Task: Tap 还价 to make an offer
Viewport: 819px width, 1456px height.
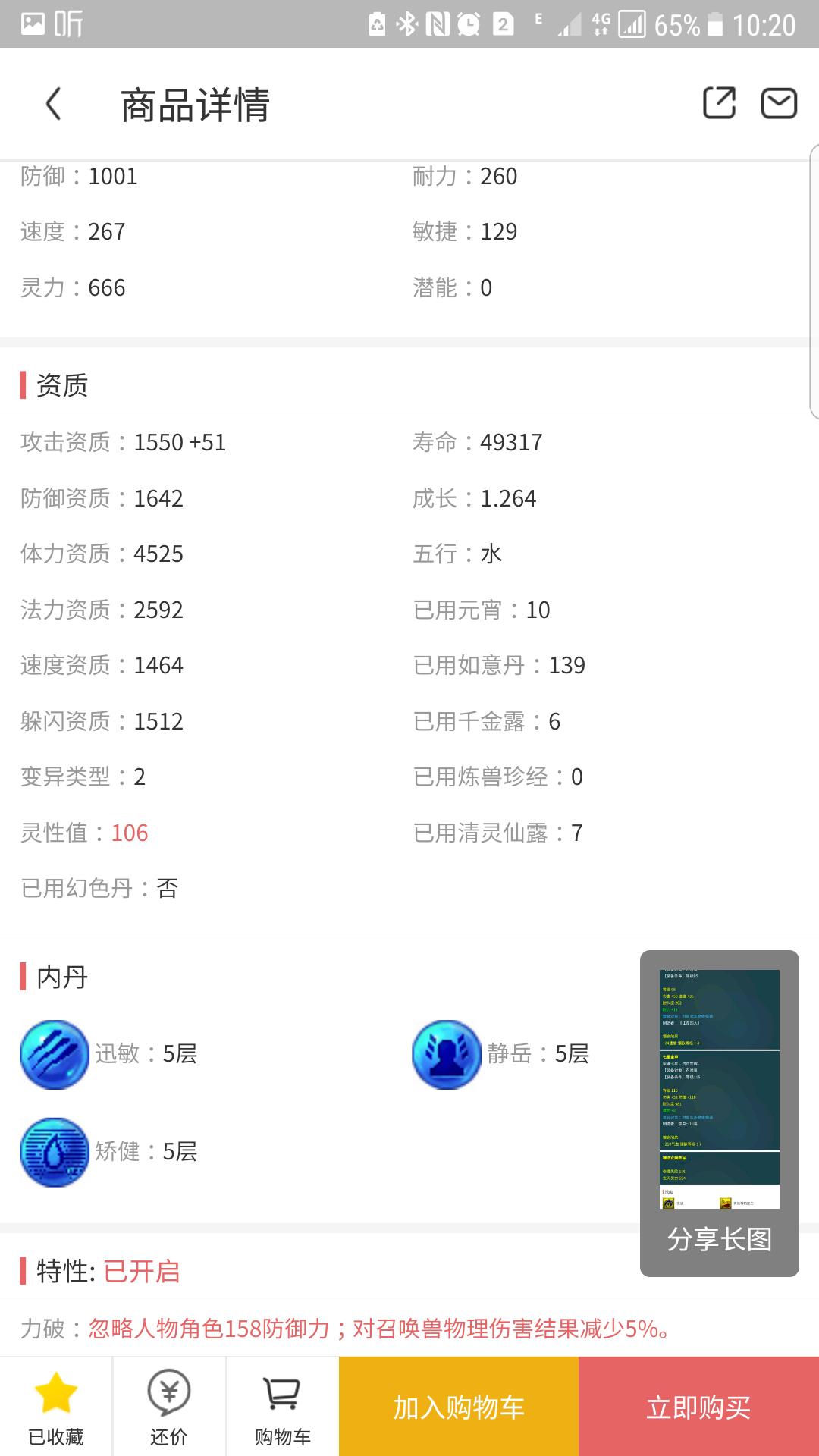Action: pos(169,1407)
